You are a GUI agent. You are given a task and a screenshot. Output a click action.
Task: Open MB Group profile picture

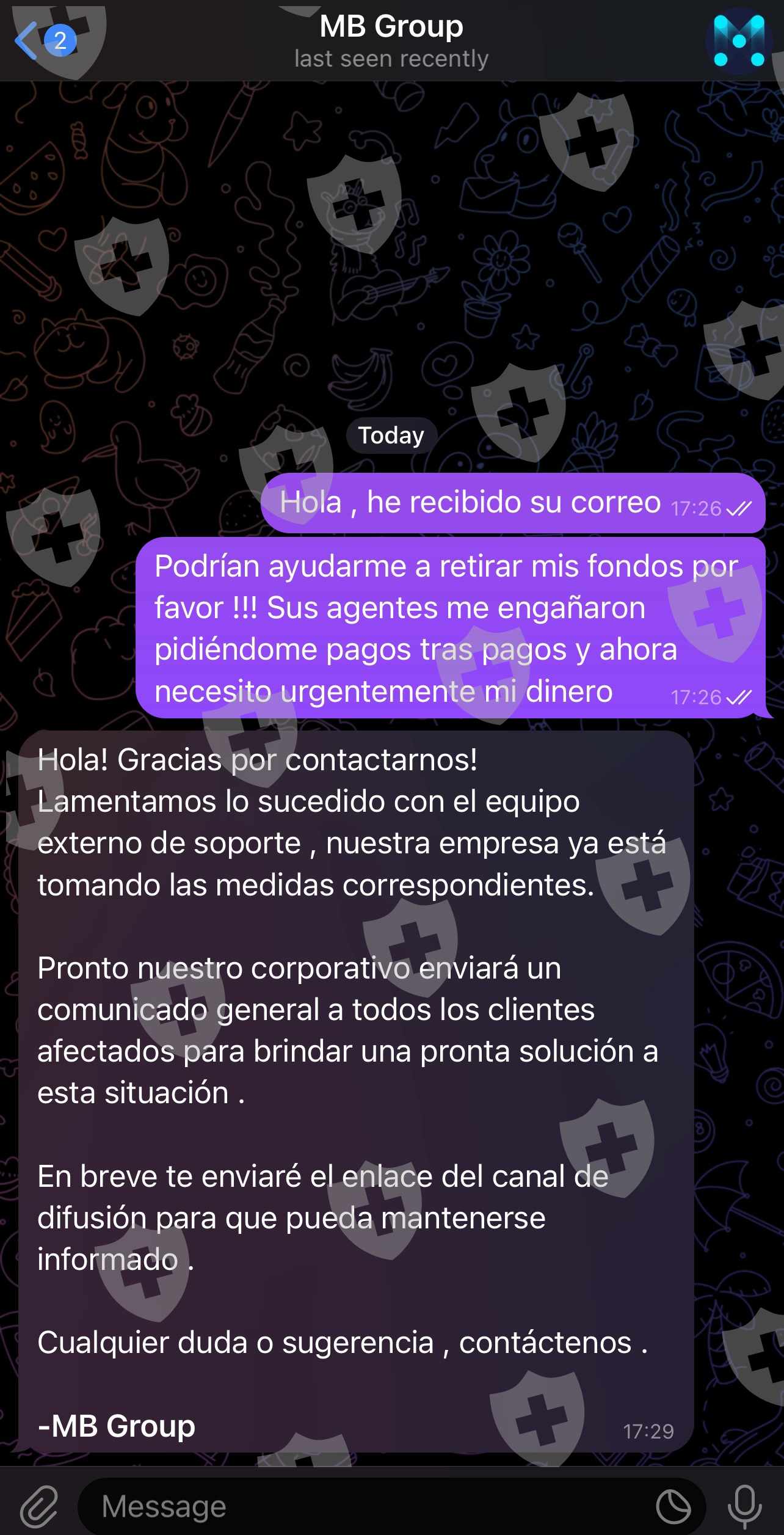(x=739, y=41)
